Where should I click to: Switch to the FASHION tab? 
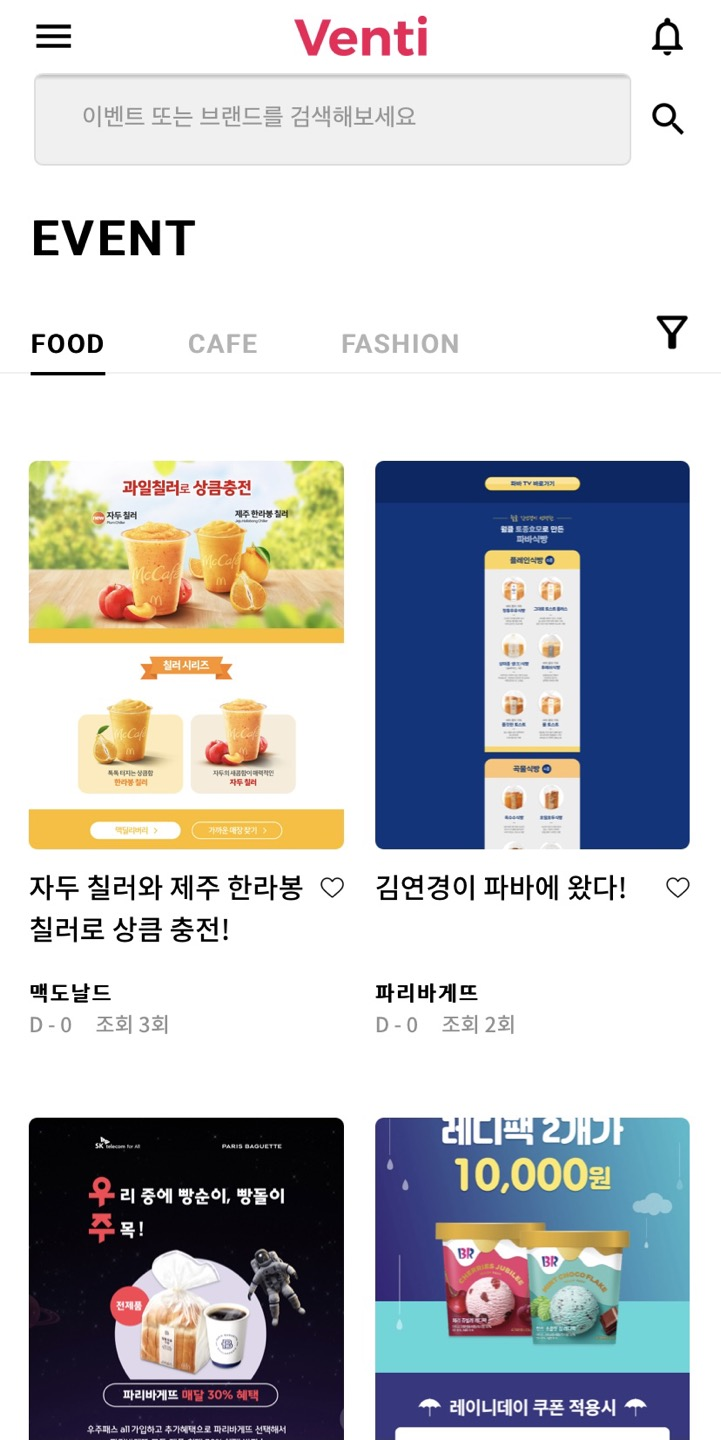coord(400,344)
